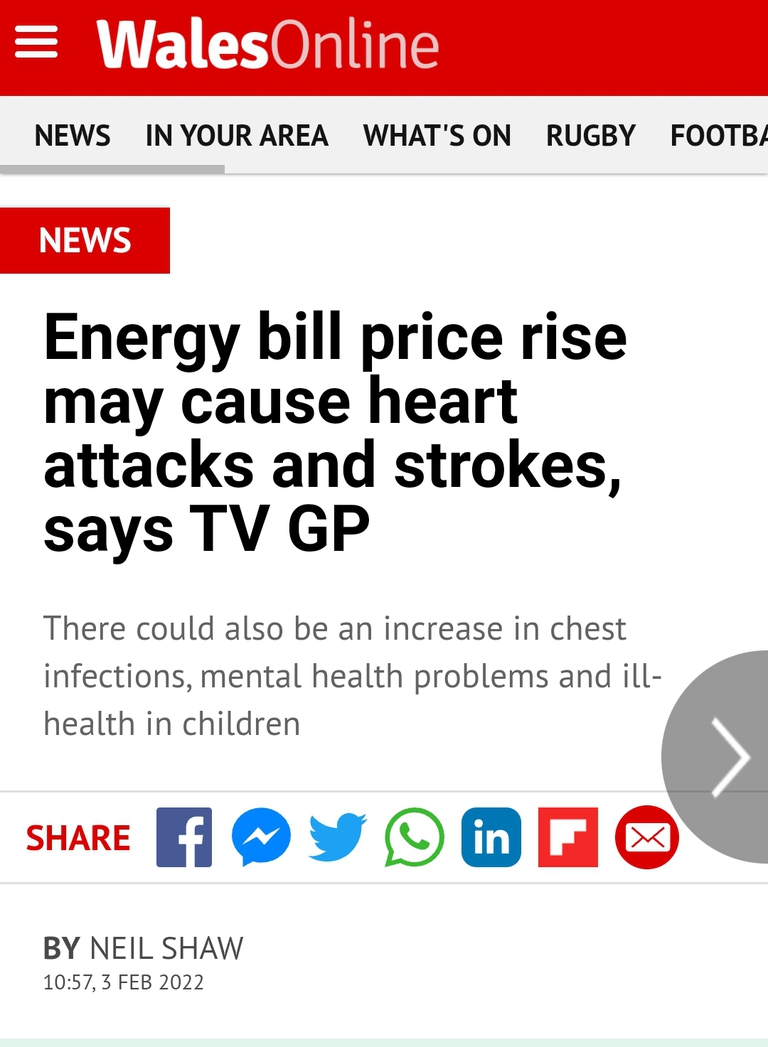Share article to Flipboard
Image resolution: width=768 pixels, height=1047 pixels.
[x=568, y=837]
